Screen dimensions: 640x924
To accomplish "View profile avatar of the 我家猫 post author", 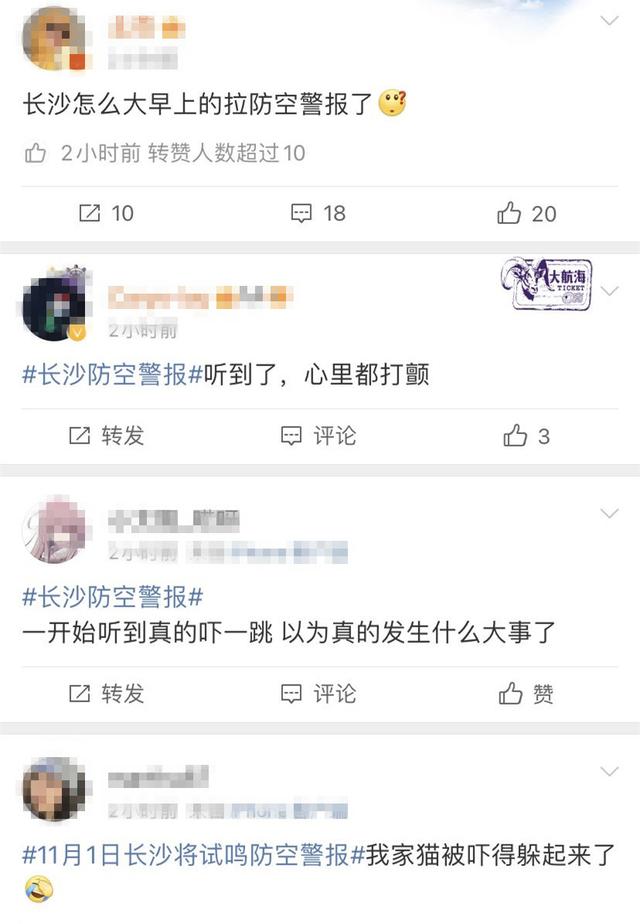I will (52, 790).
